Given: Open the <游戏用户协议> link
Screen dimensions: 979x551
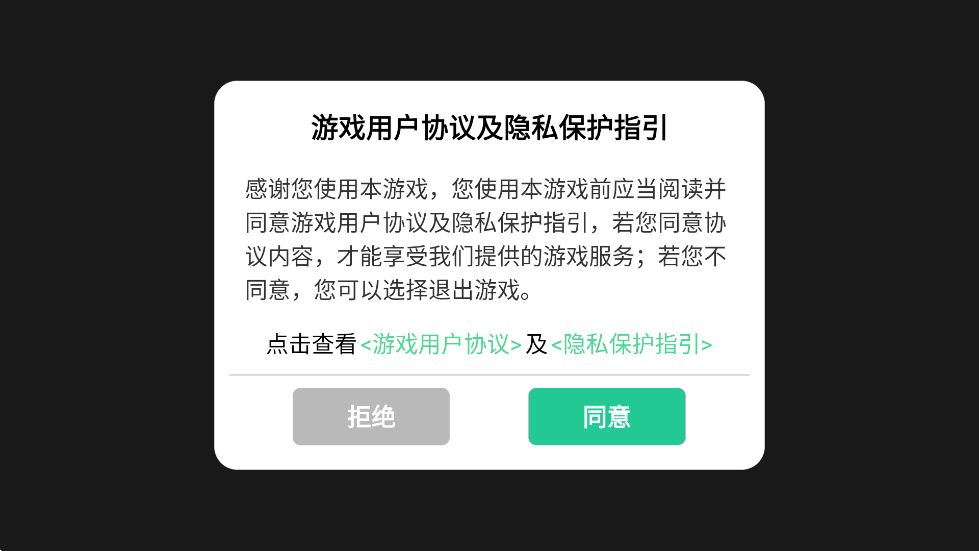Looking at the screenshot, I should 441,345.
